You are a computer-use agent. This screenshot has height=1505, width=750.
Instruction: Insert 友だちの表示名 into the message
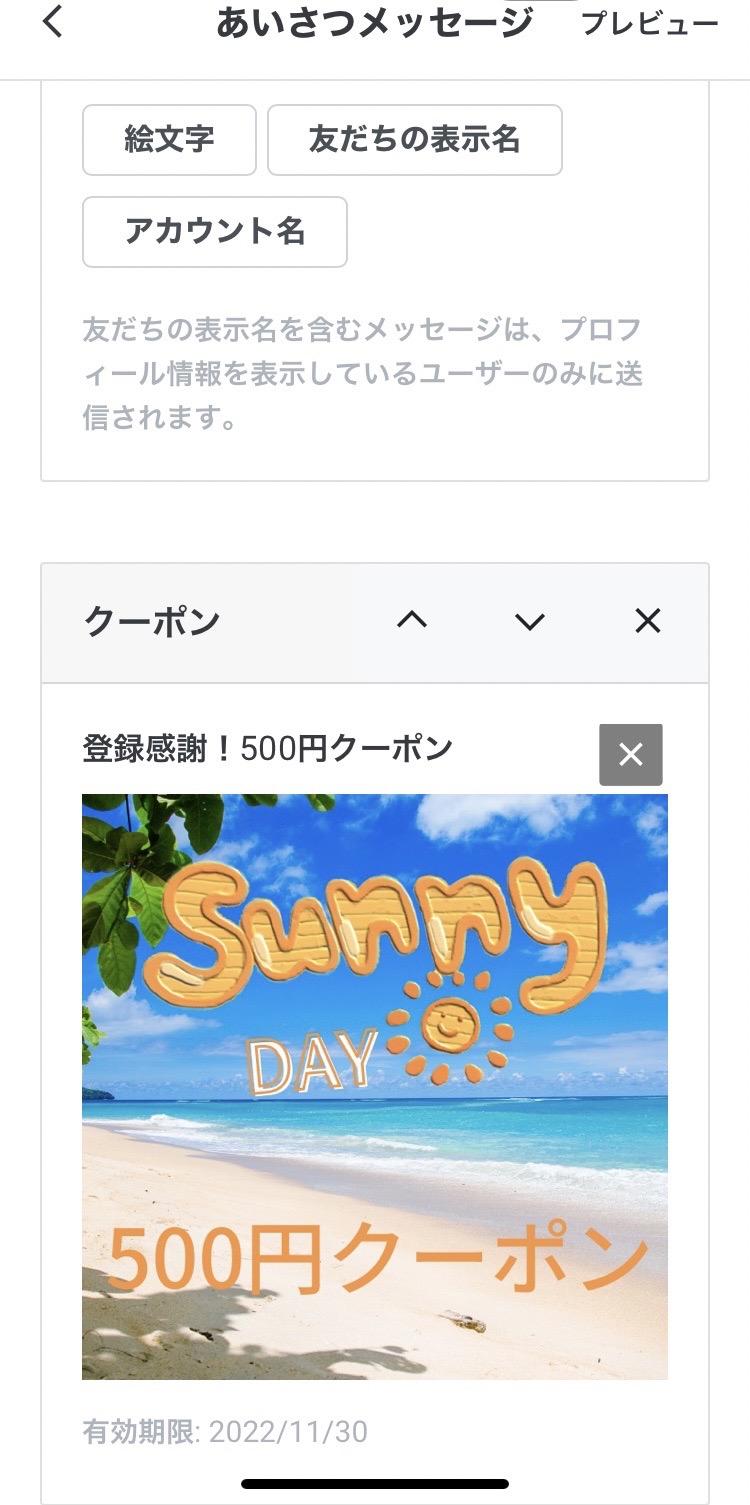coord(414,140)
